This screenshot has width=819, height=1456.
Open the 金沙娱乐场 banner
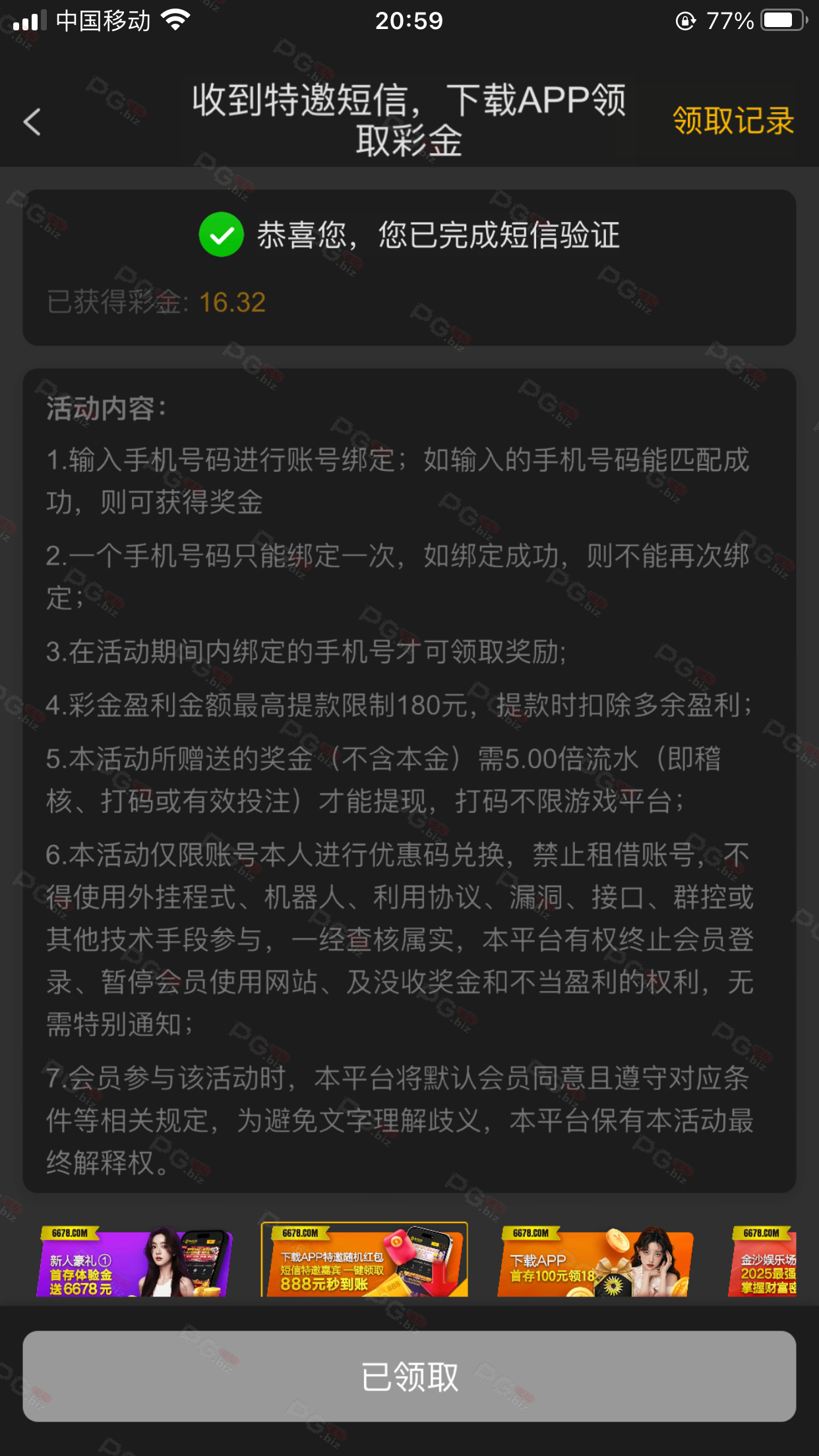763,1261
